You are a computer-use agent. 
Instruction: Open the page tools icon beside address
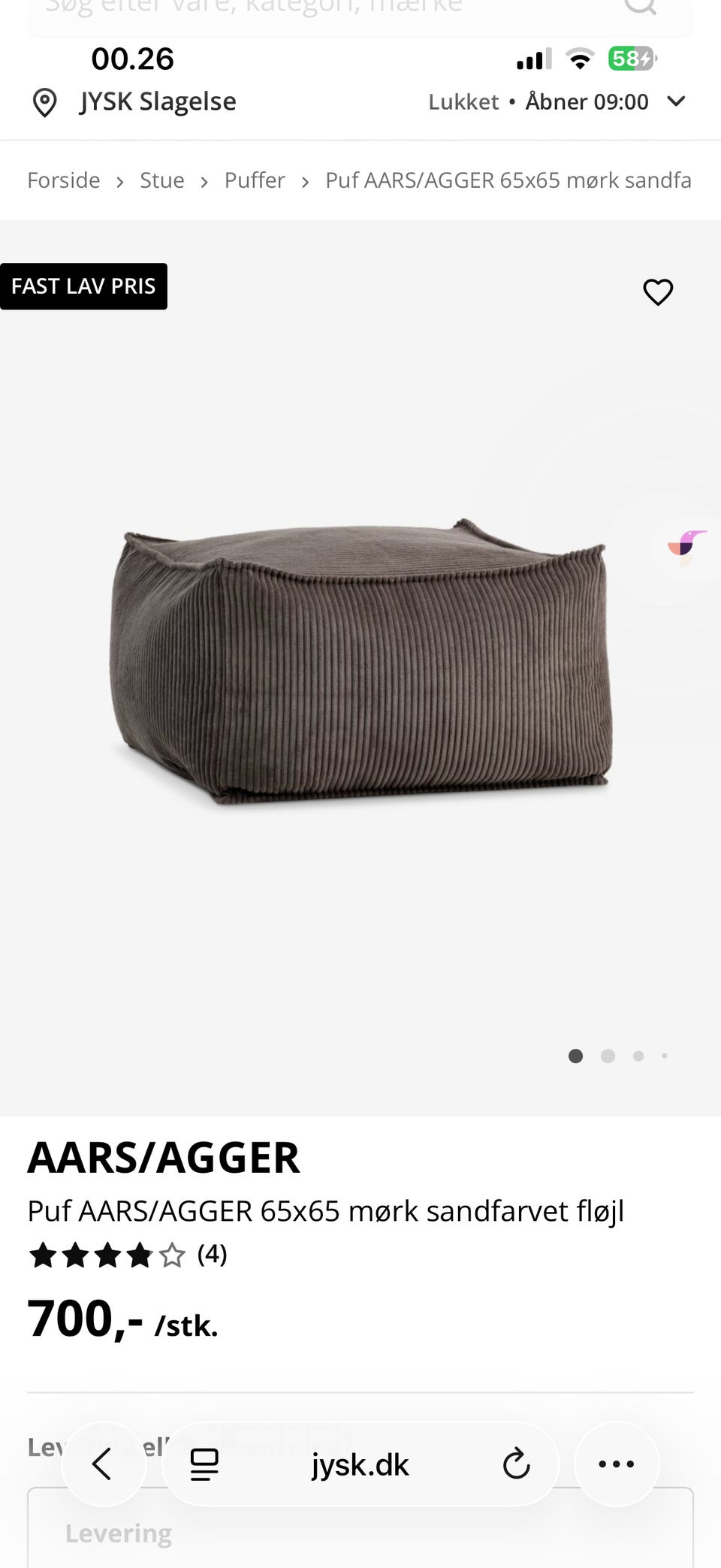point(204,1464)
